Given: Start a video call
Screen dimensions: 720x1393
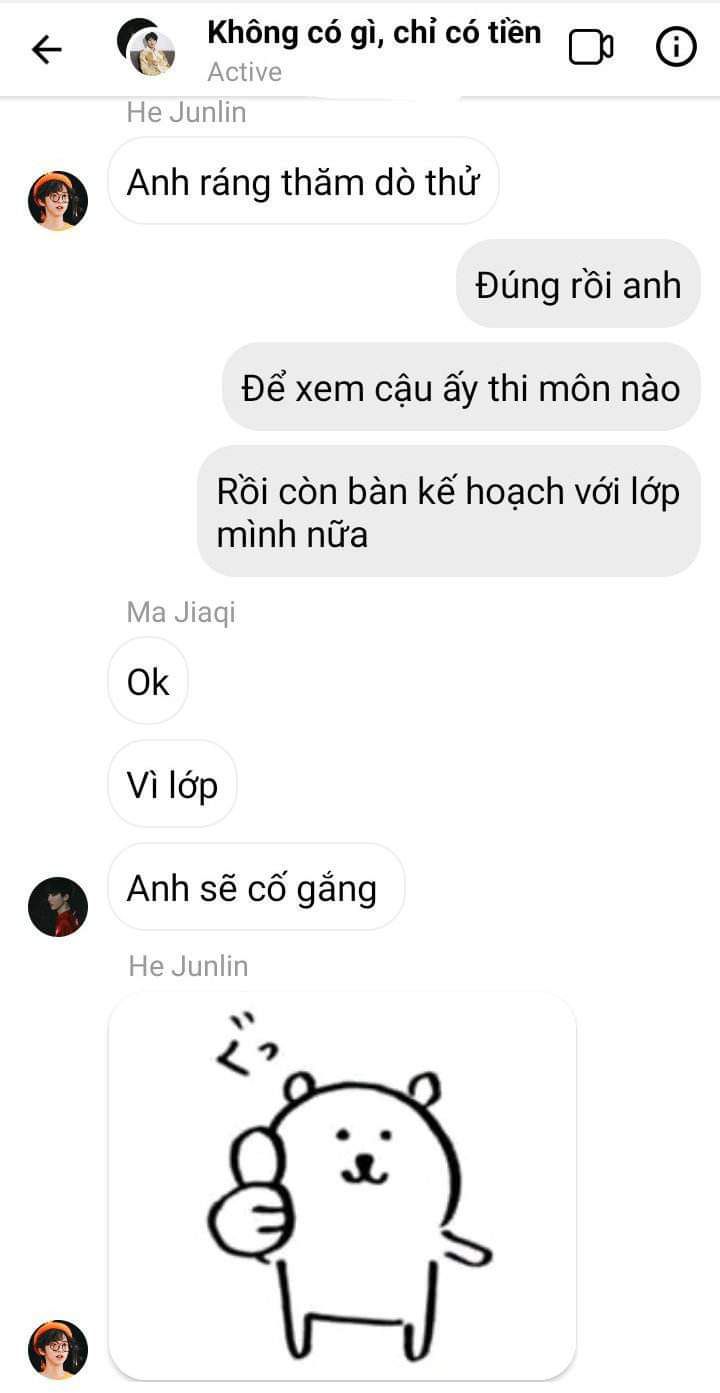Looking at the screenshot, I should tap(591, 48).
